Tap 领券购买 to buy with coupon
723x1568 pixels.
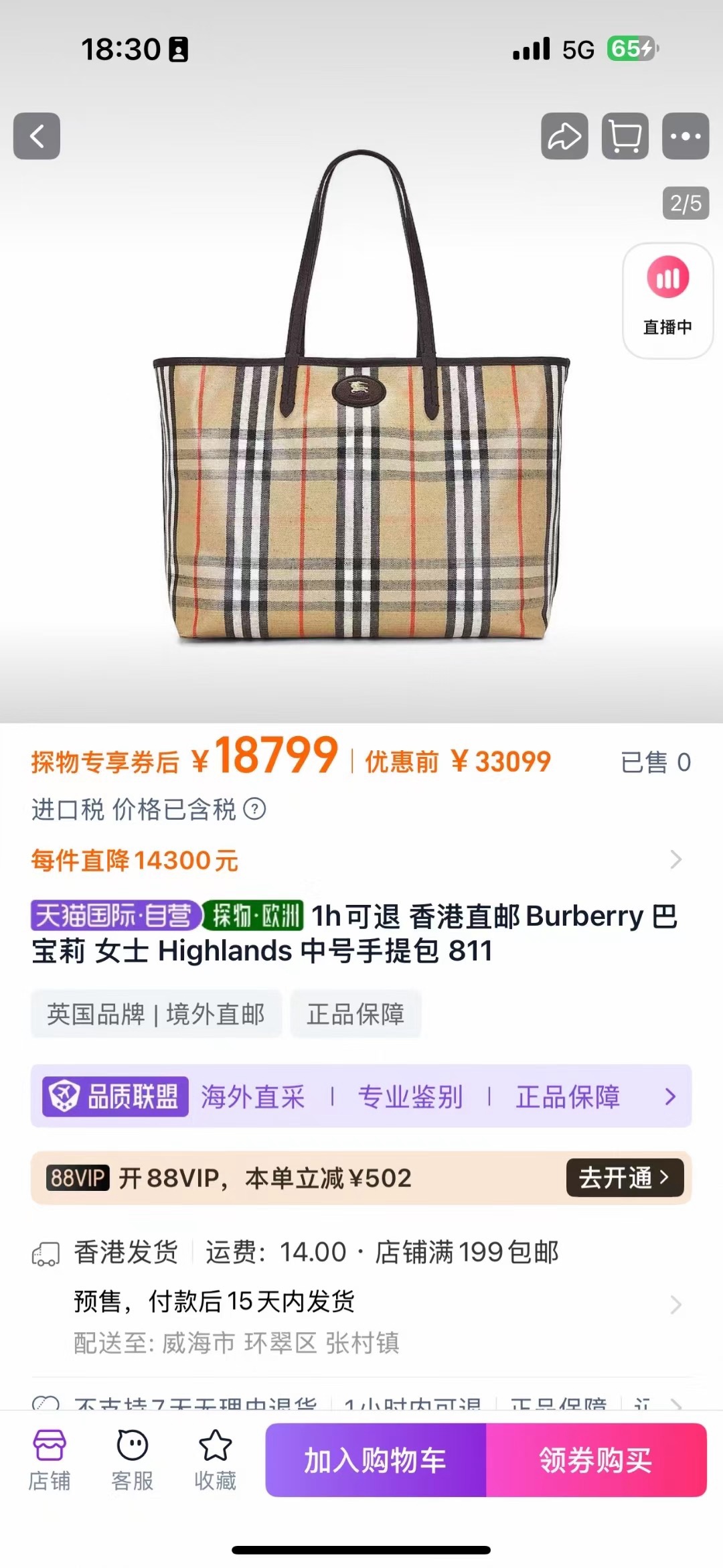(596, 1460)
